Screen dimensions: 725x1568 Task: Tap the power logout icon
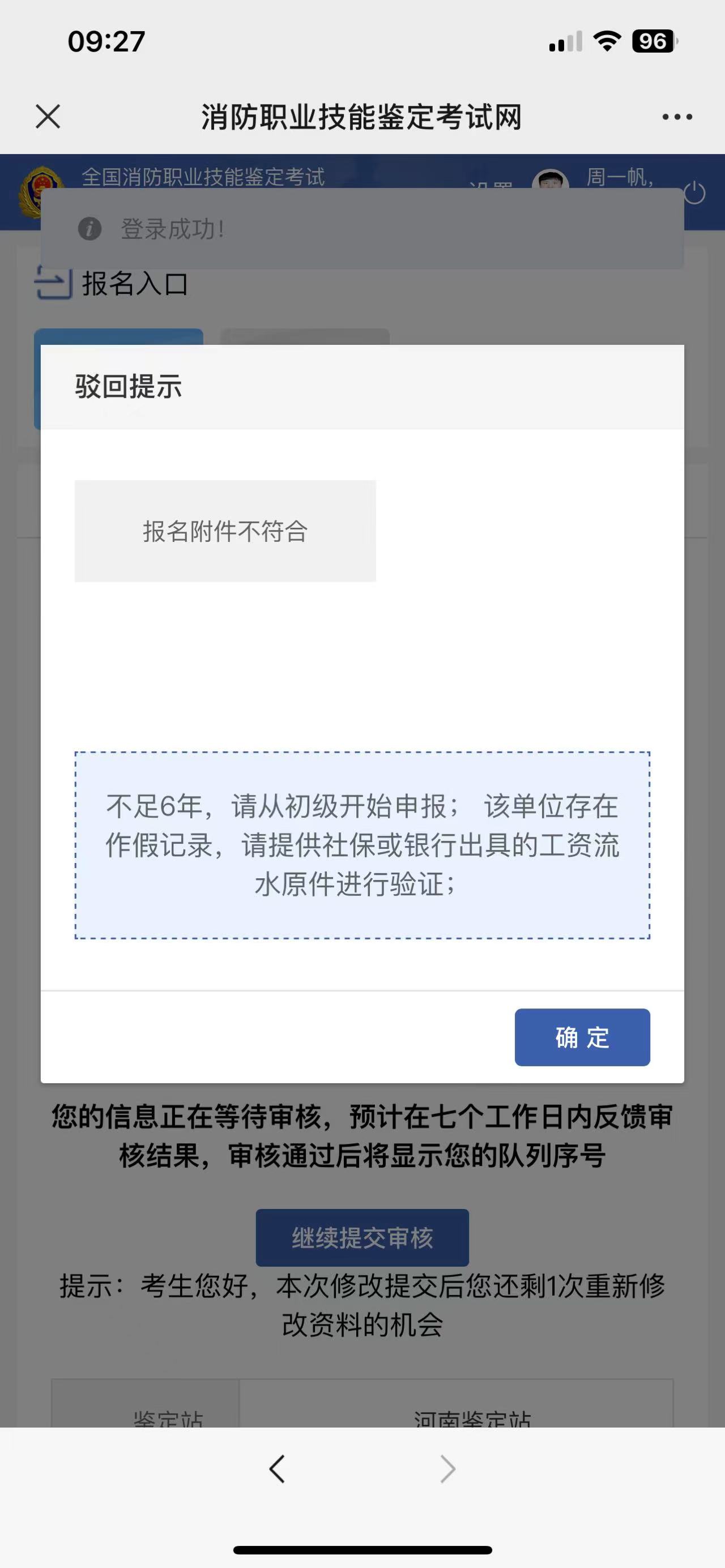[694, 194]
